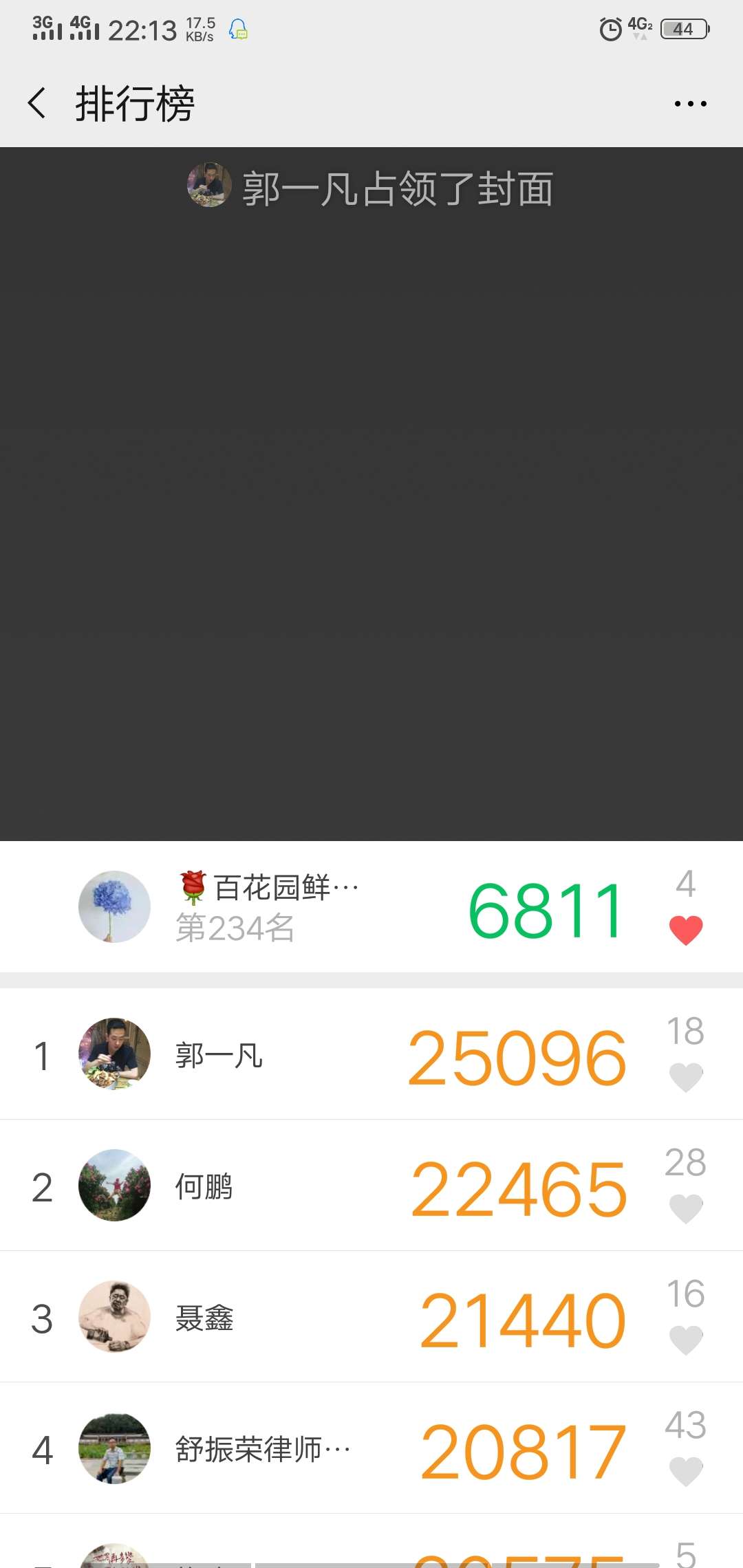Tap the 第234名 ranking label
743x1568 pixels.
click(x=234, y=930)
